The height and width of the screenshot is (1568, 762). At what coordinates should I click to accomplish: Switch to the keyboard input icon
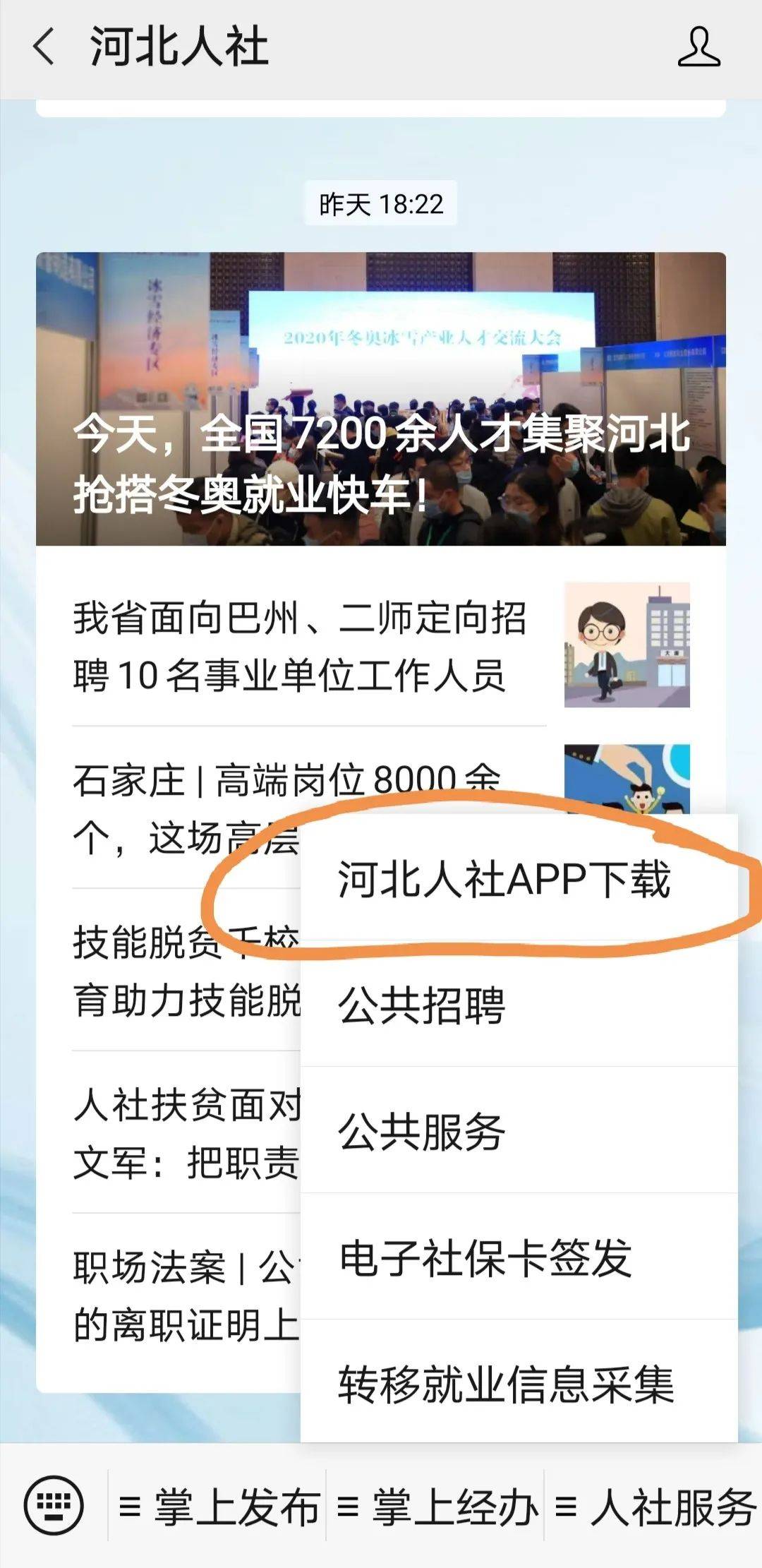point(54,1506)
